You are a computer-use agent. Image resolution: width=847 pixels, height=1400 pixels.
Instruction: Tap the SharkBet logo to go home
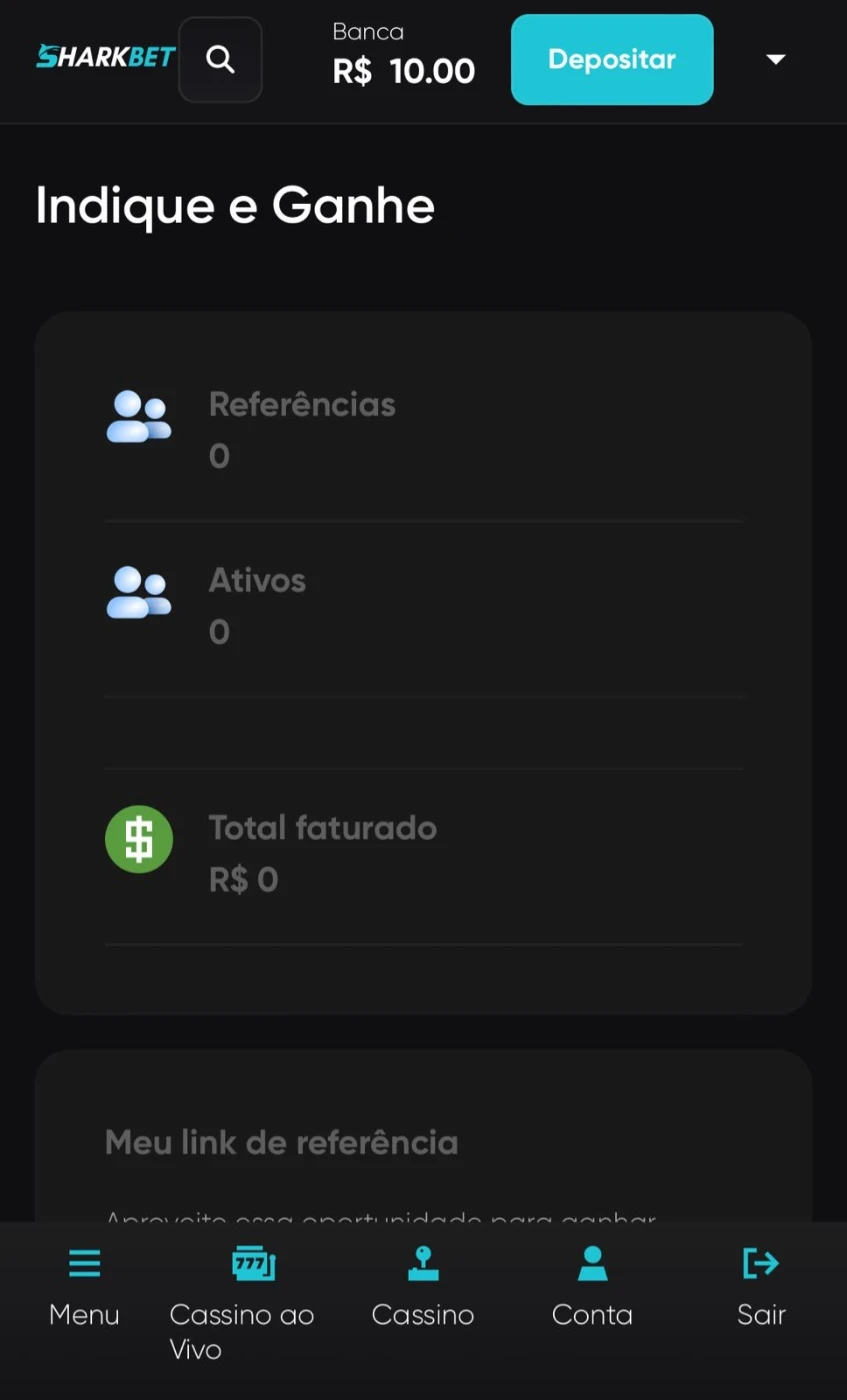click(105, 56)
